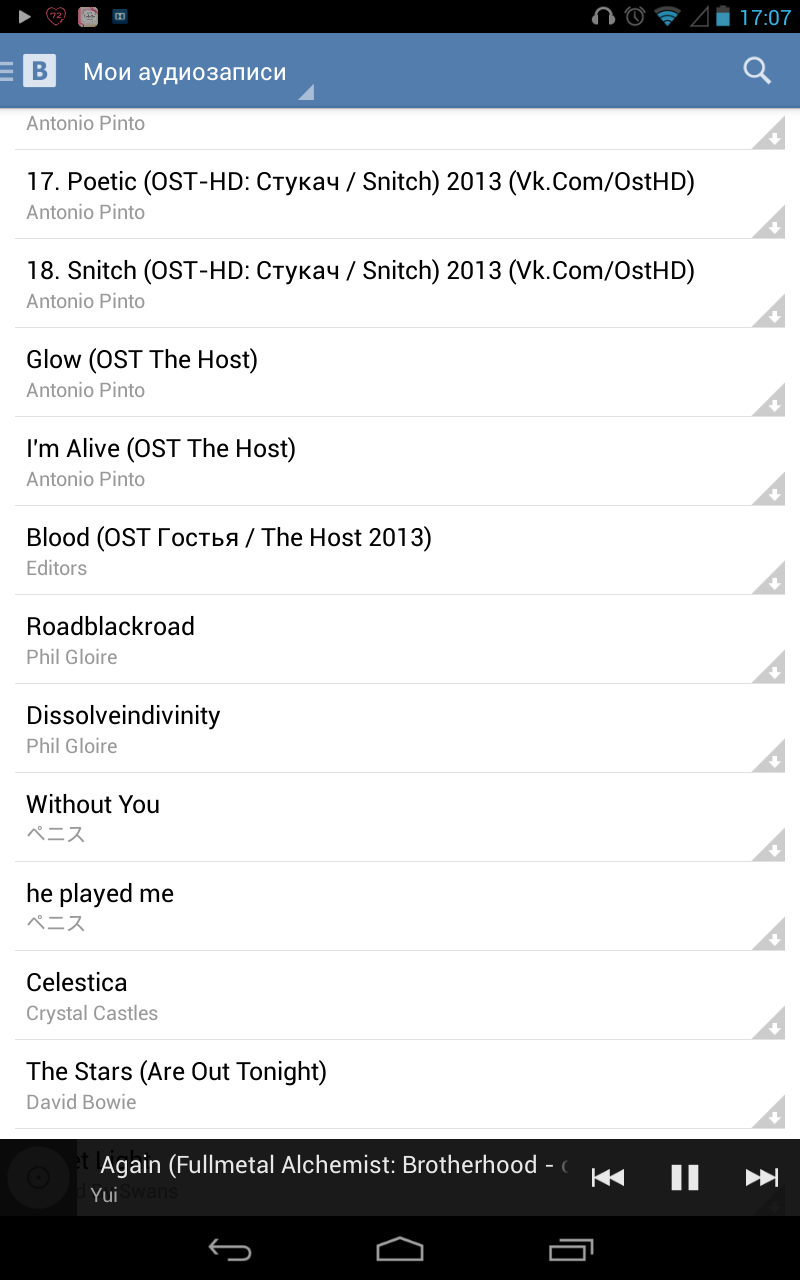Play Roadblackroad by Phil Gloire
This screenshot has height=1280, width=800.
coord(360,640)
